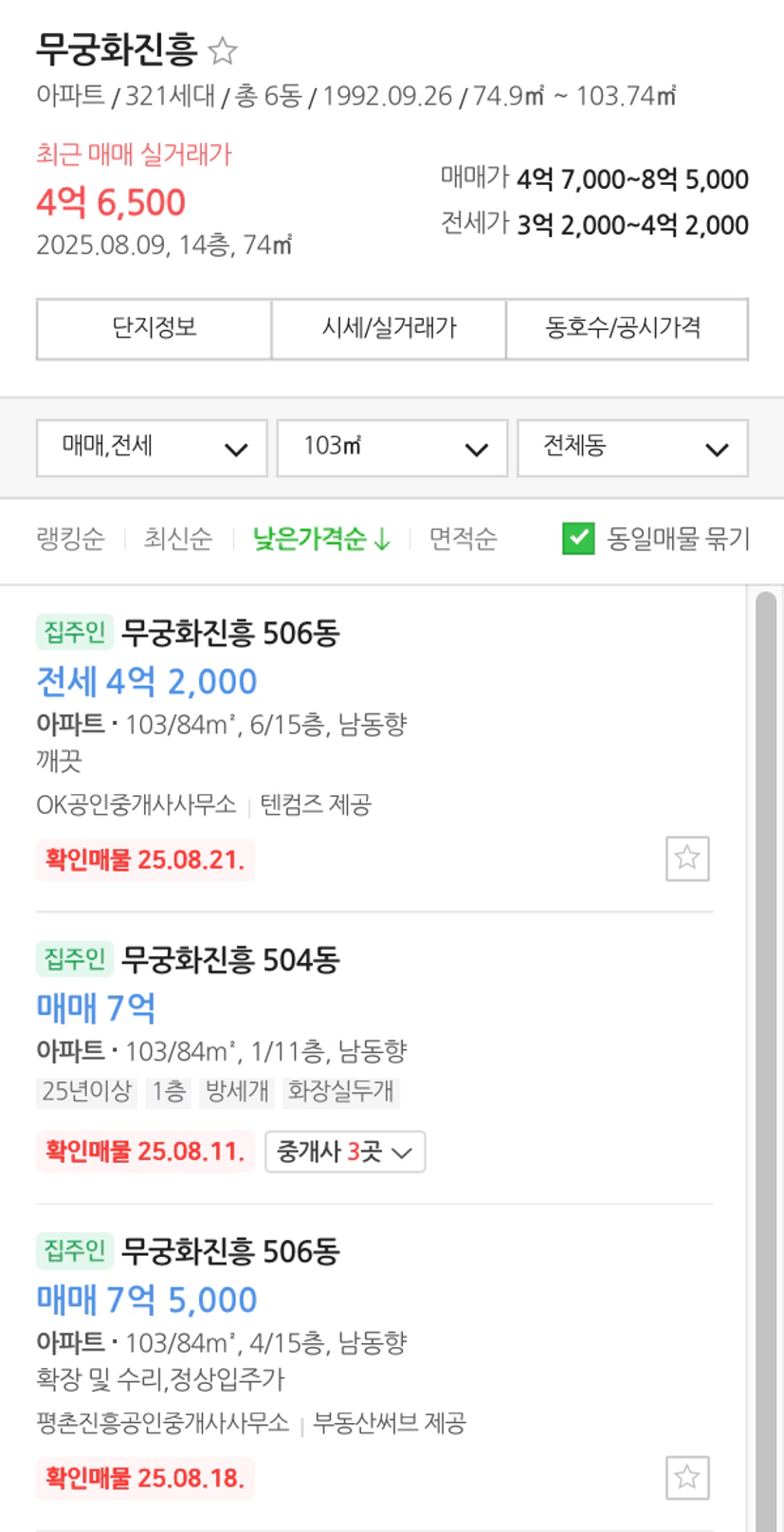784x1532 pixels.
Task: Open the 103㎡ area dropdown
Action: pos(392,448)
